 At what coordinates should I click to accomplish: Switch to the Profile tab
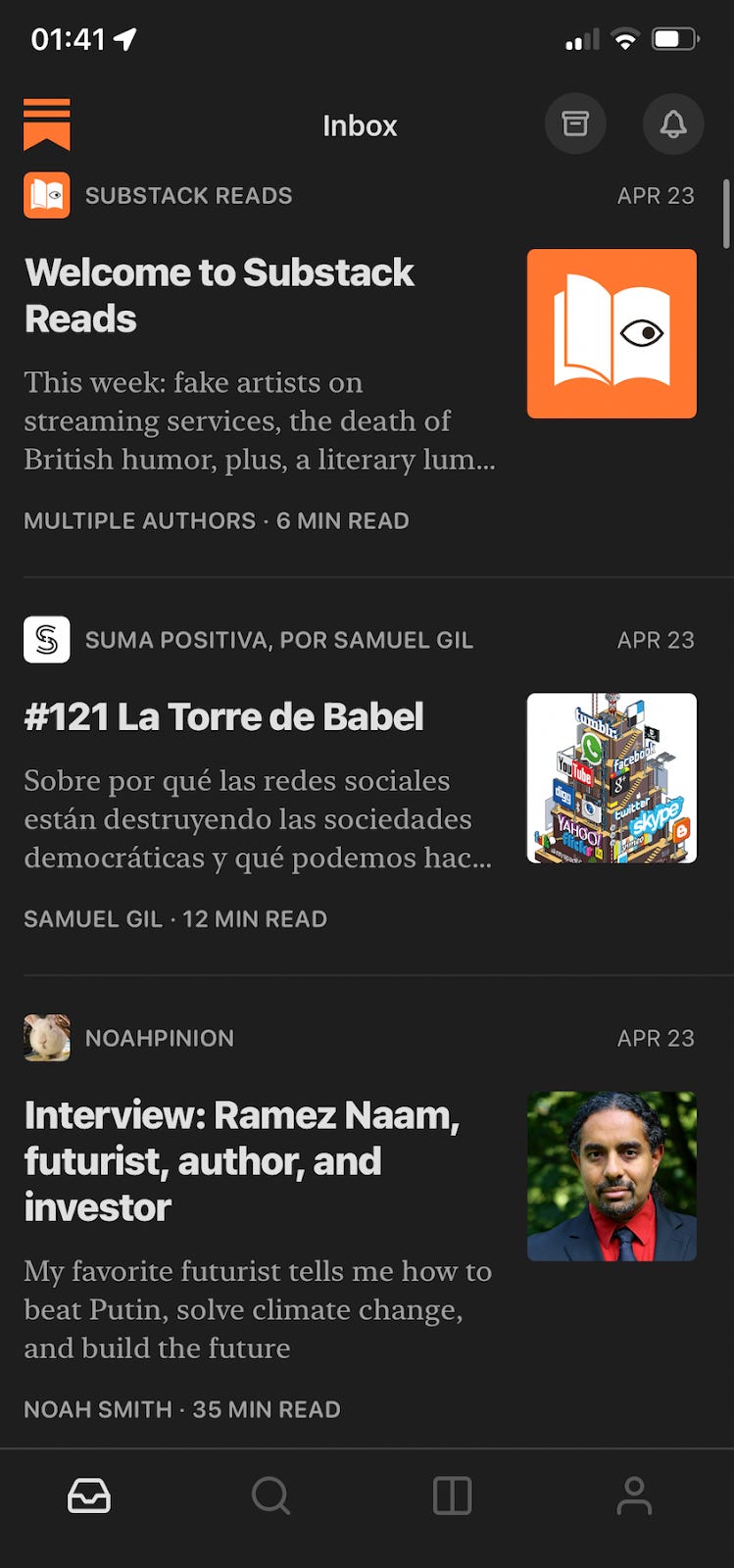[634, 1496]
